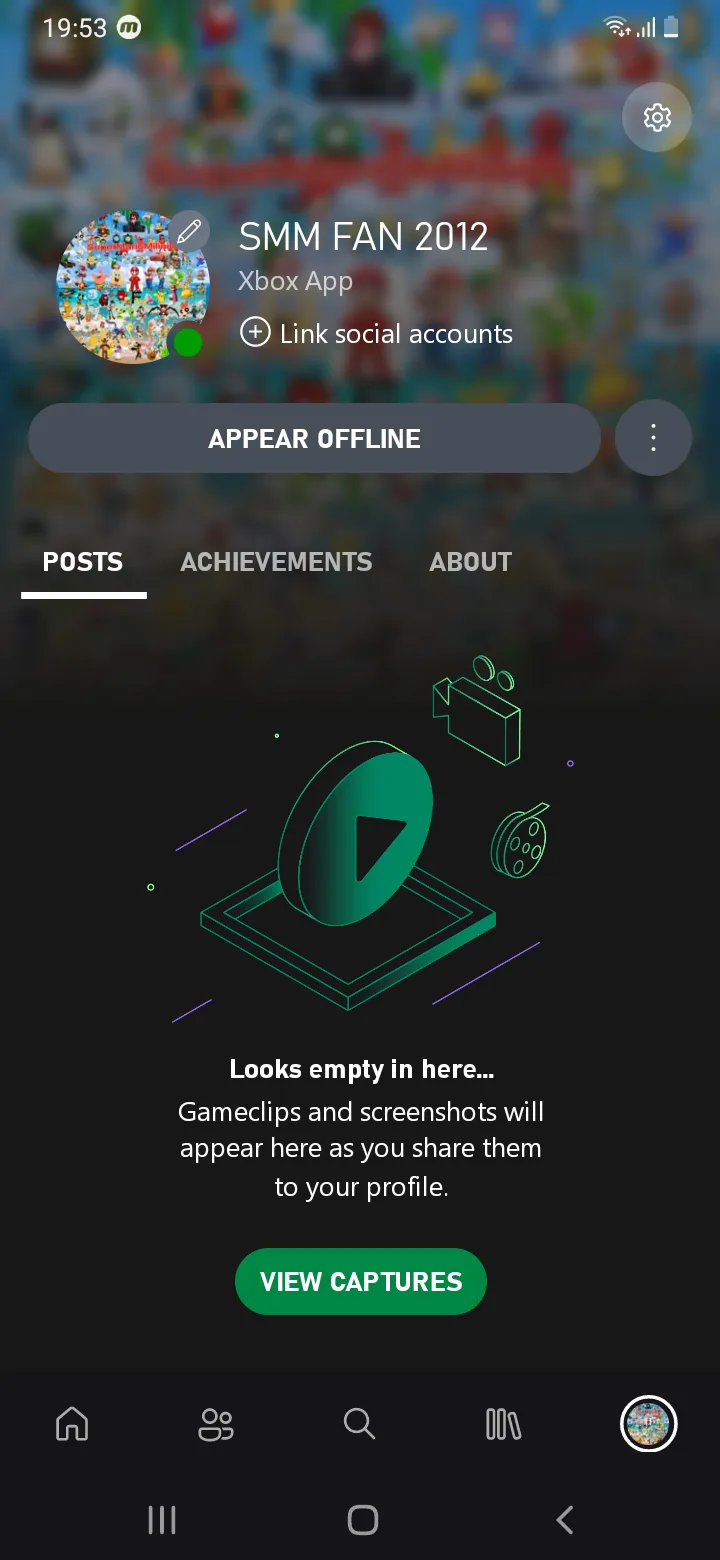Open the three-dot overflow menu

[x=653, y=438]
